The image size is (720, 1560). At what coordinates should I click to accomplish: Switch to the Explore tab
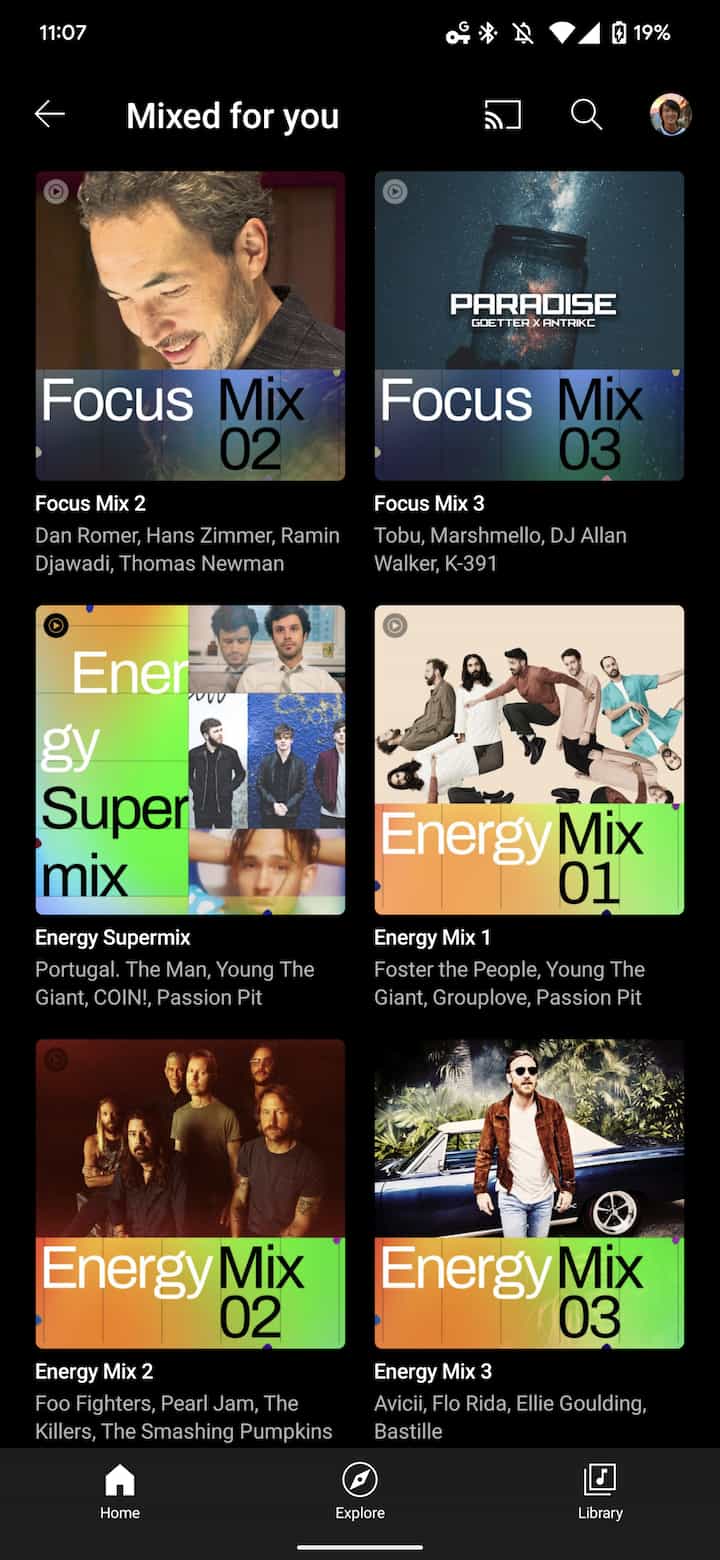[360, 1492]
